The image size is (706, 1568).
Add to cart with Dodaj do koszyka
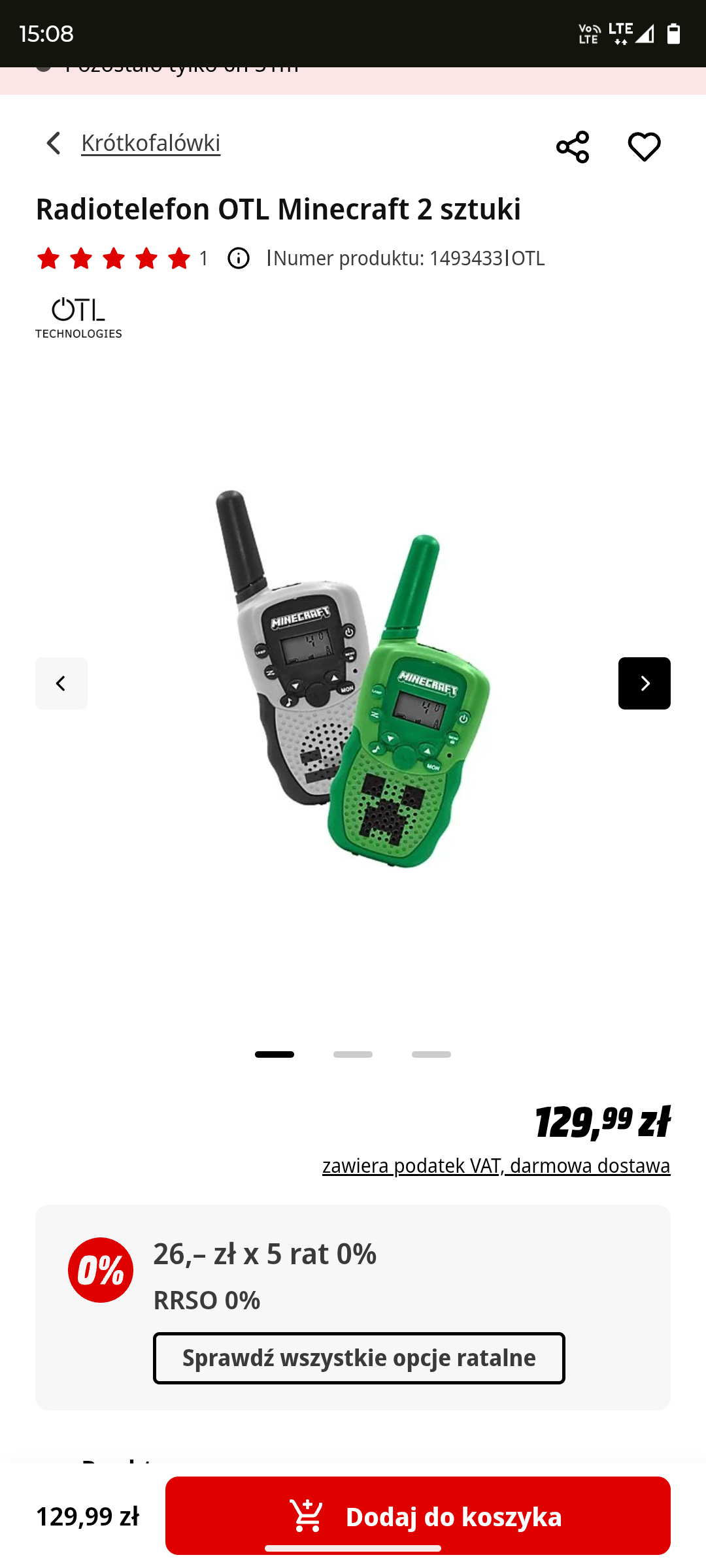point(418,1516)
